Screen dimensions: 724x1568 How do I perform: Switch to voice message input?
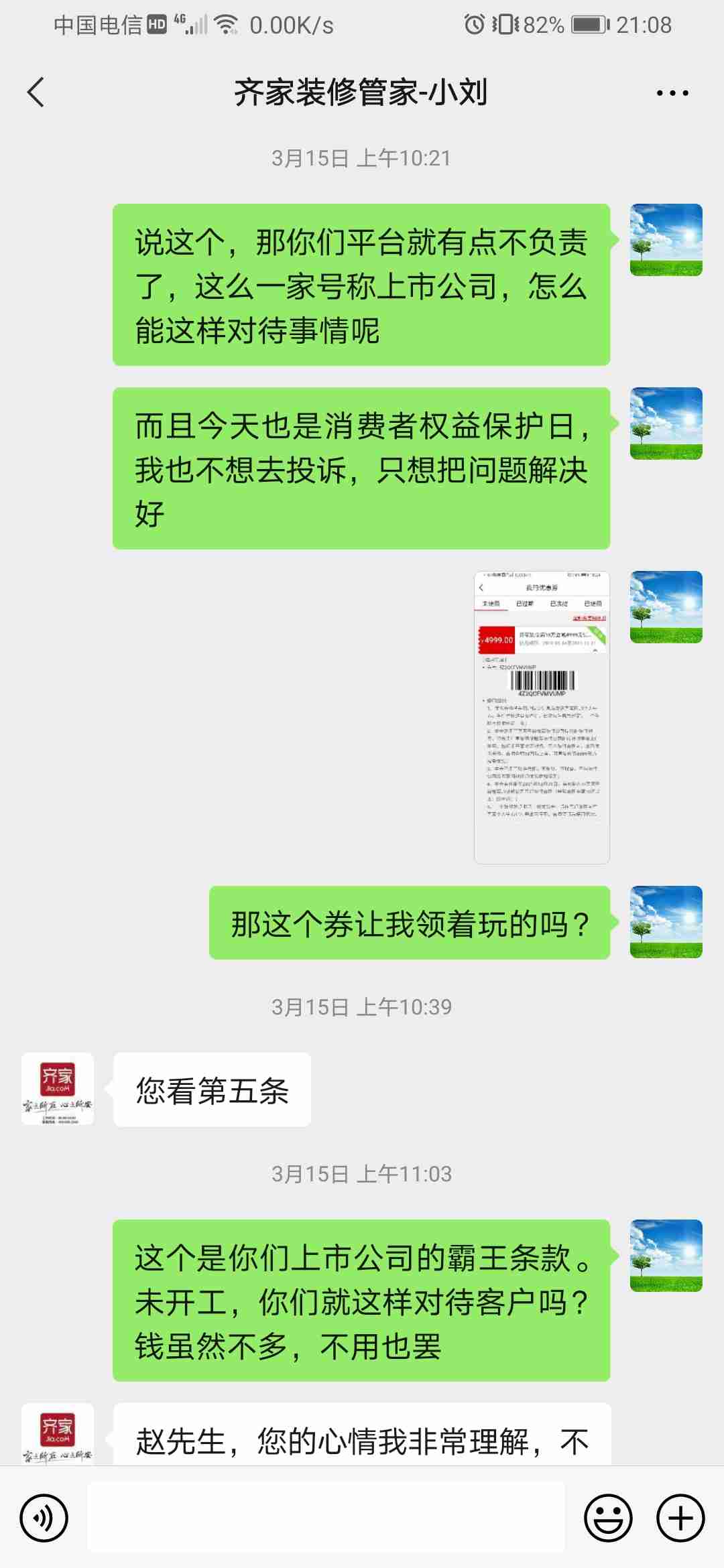tap(44, 1518)
